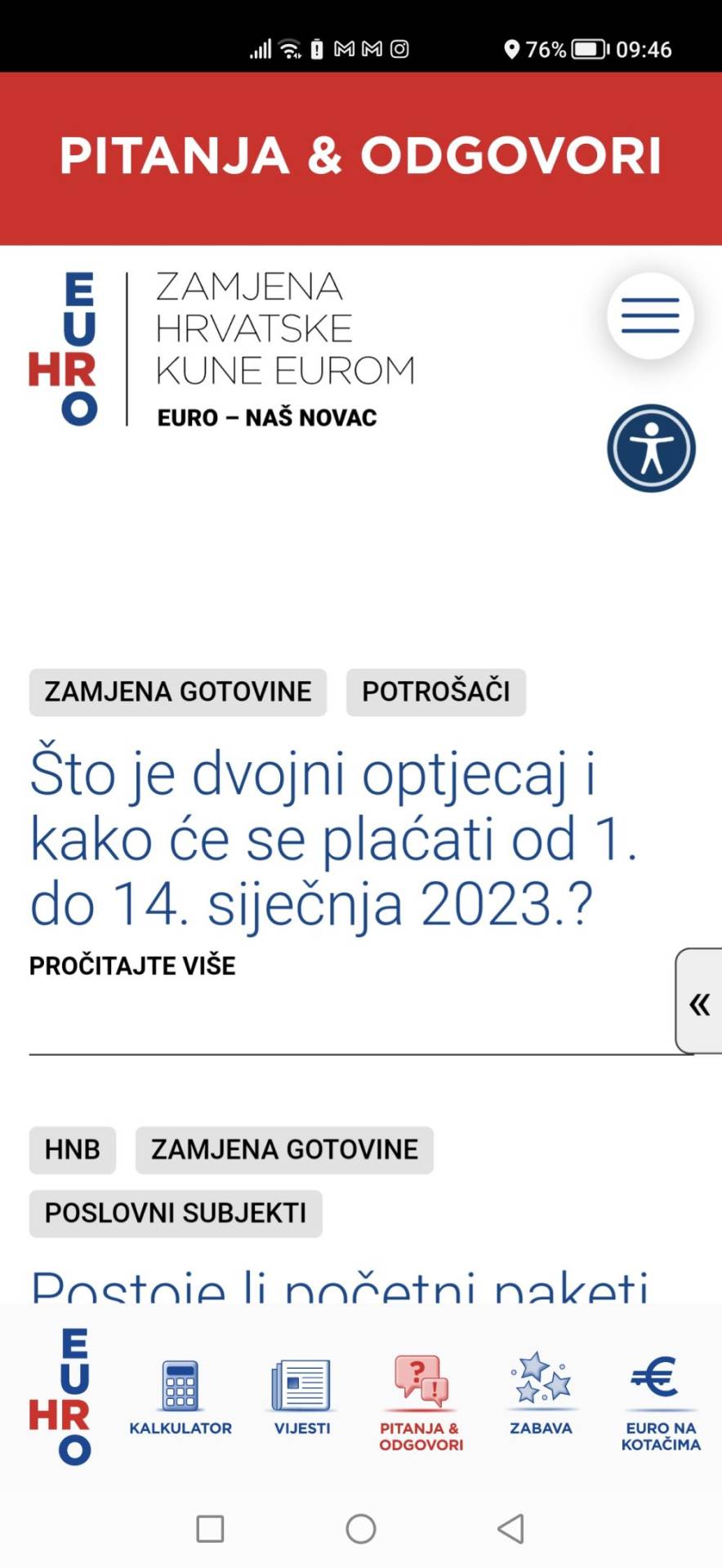Viewport: 722px width, 1568px height.
Task: Toggle the POTROŠAČI filter tag
Action: coord(436,692)
